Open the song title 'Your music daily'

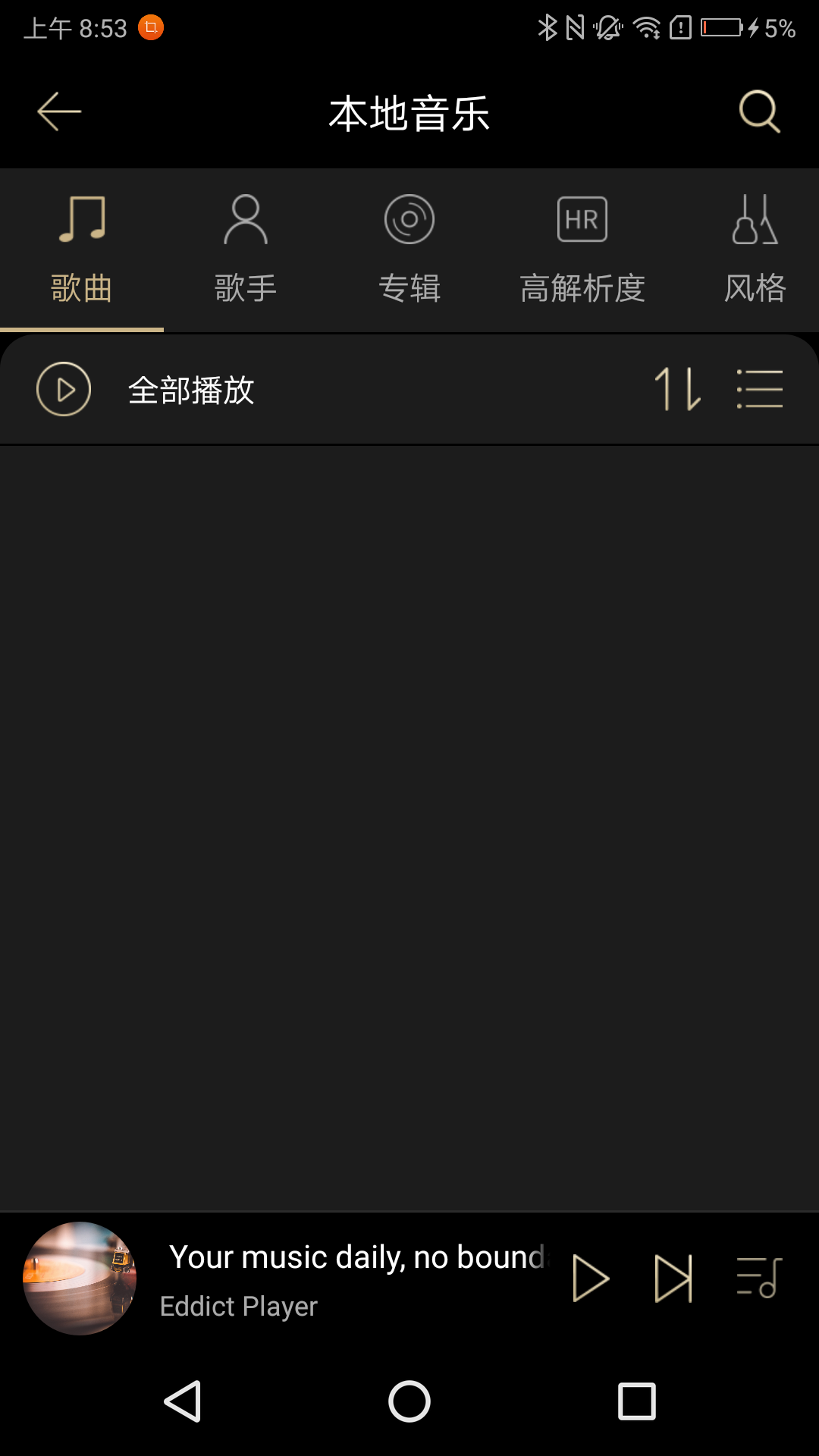(356, 1257)
